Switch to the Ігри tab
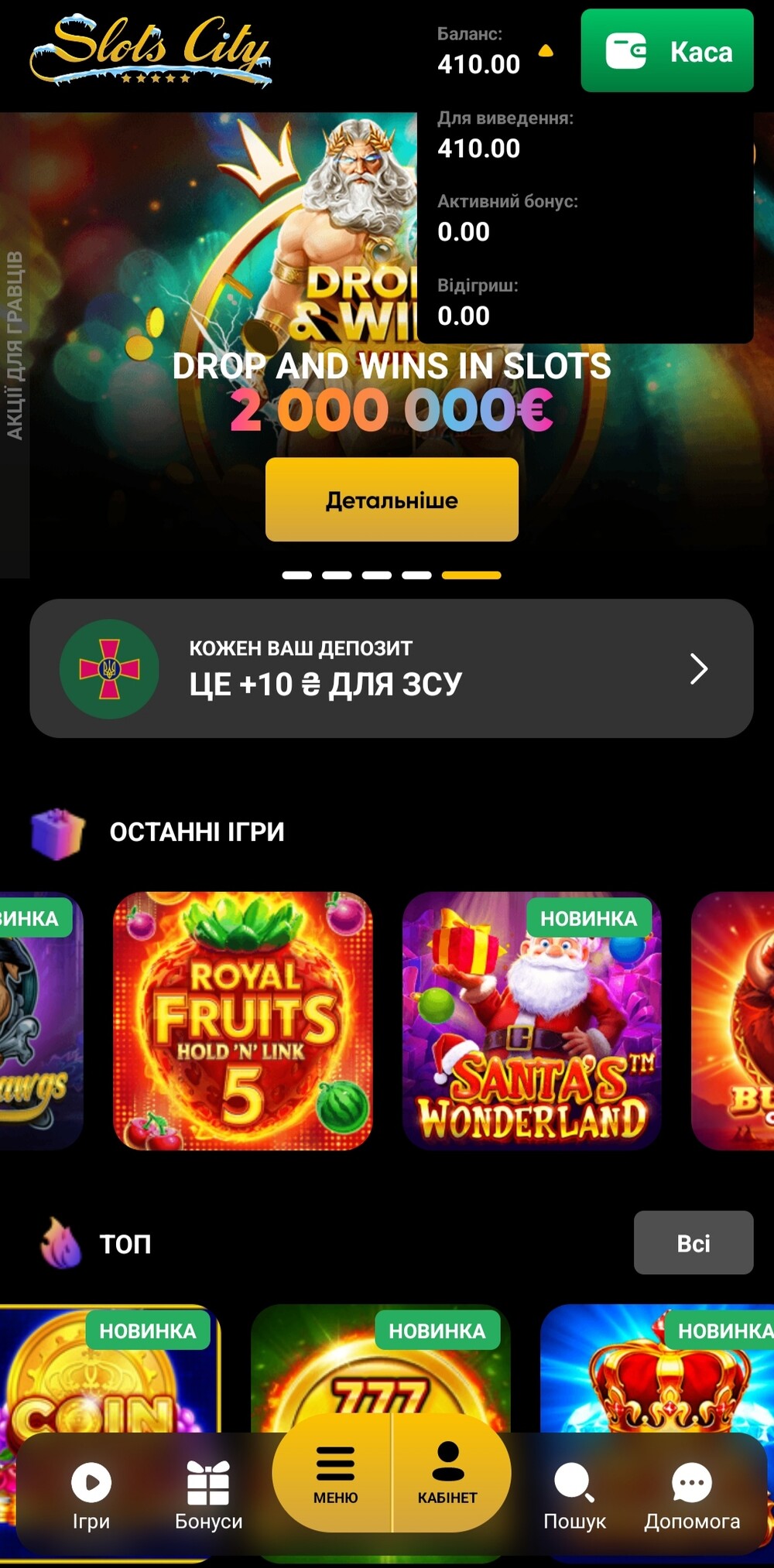774x1568 pixels. (x=91, y=1495)
